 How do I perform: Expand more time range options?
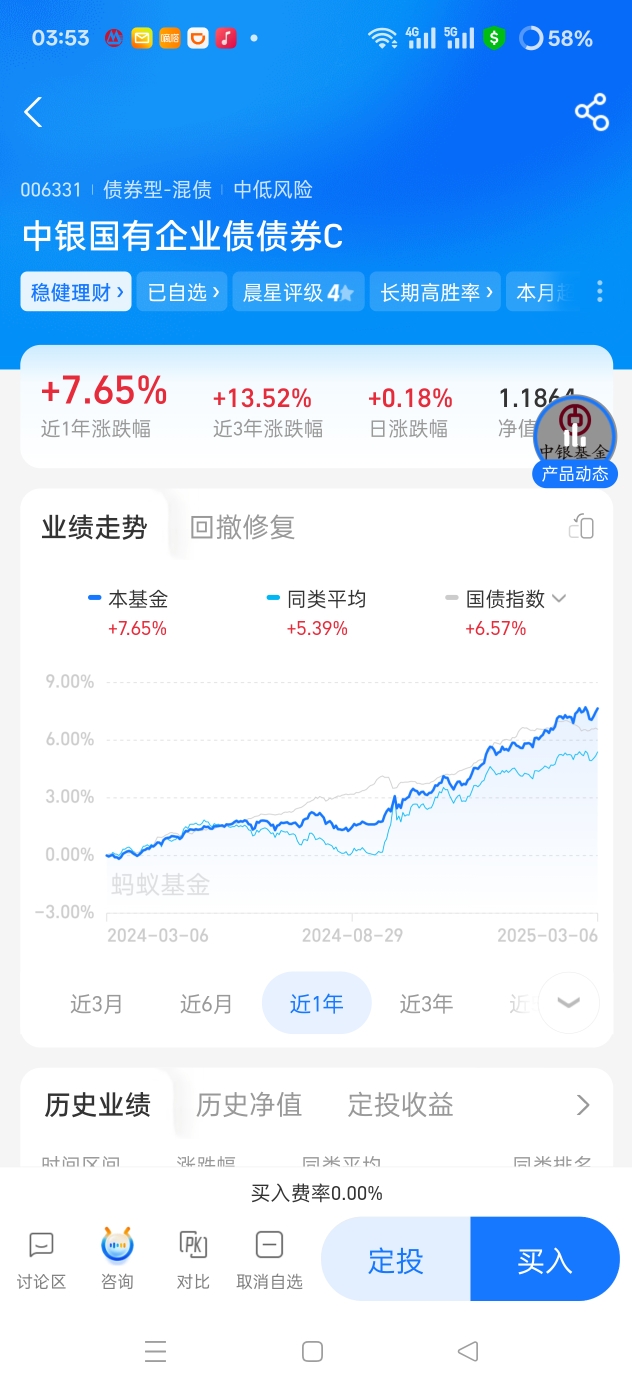click(569, 1002)
